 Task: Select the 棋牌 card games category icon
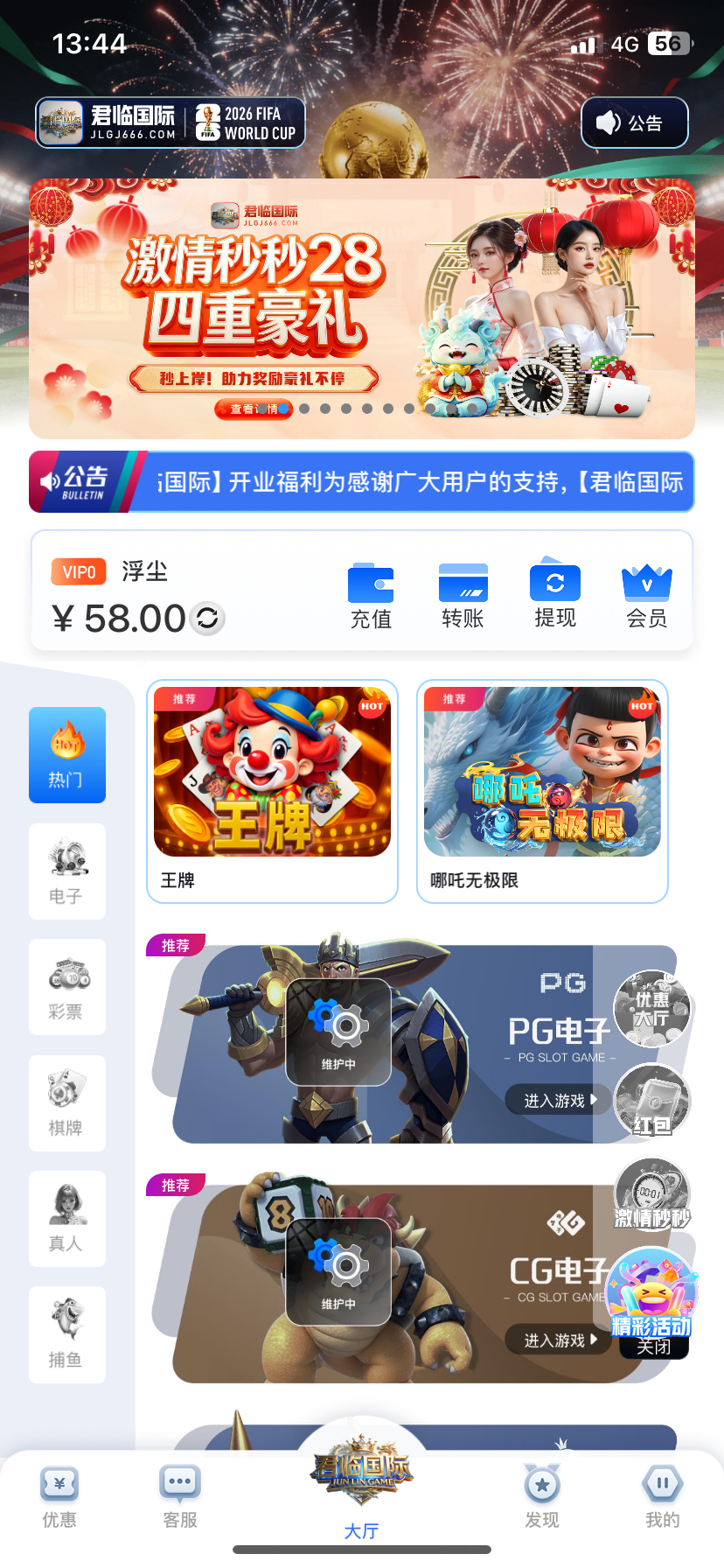coord(66,1103)
